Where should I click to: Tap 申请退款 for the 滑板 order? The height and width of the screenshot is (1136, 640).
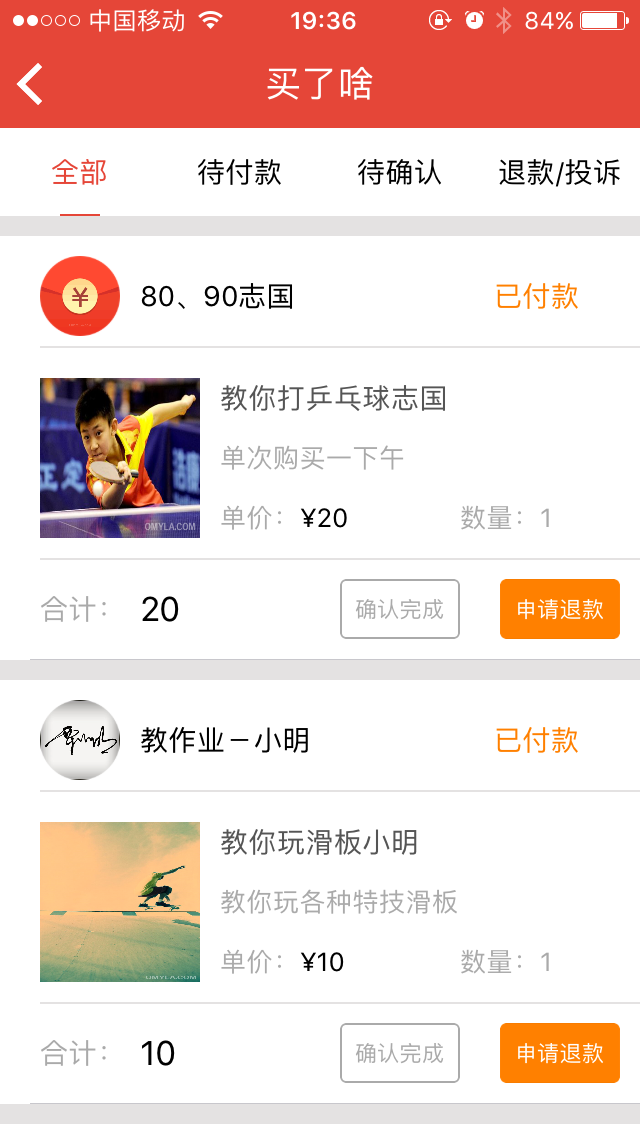point(560,1053)
